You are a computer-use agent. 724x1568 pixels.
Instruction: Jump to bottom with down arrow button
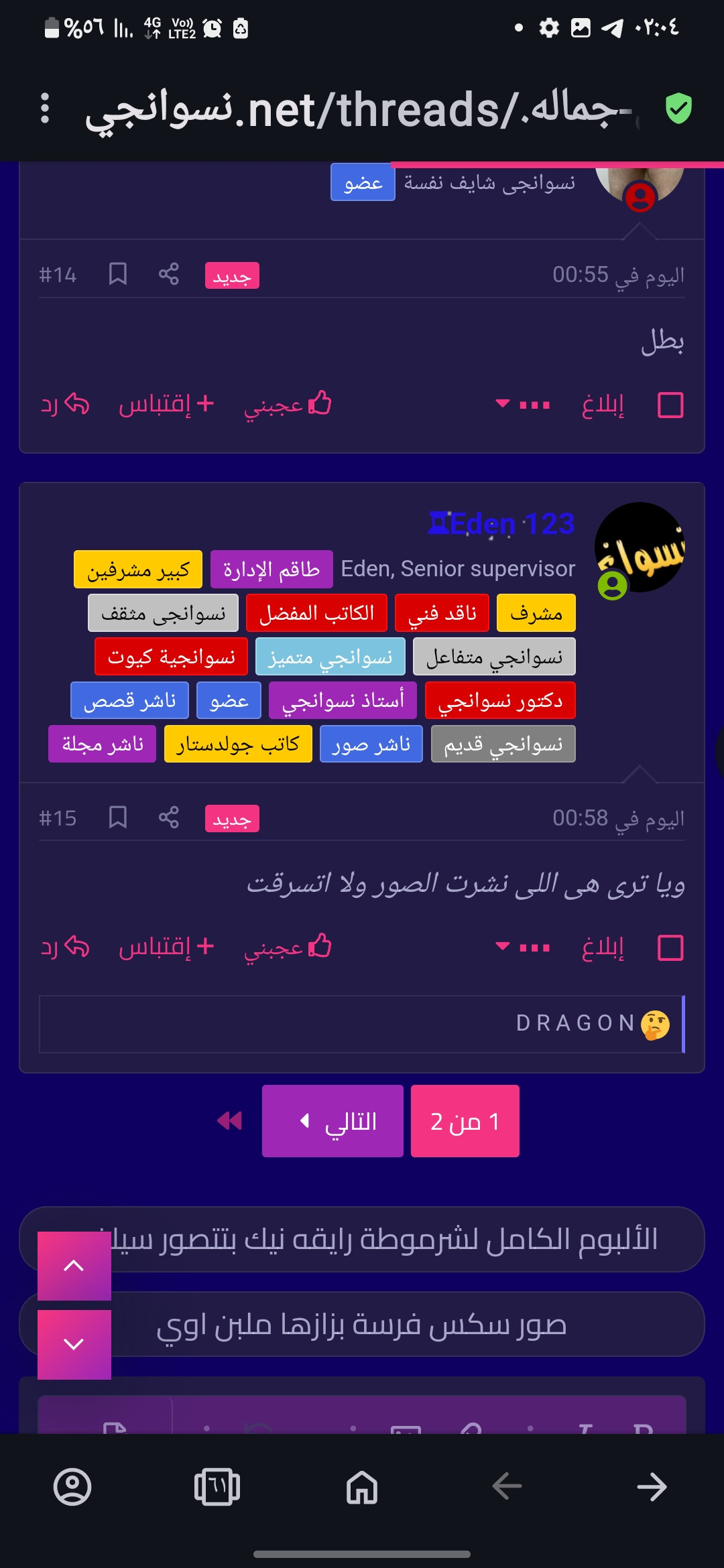74,1344
